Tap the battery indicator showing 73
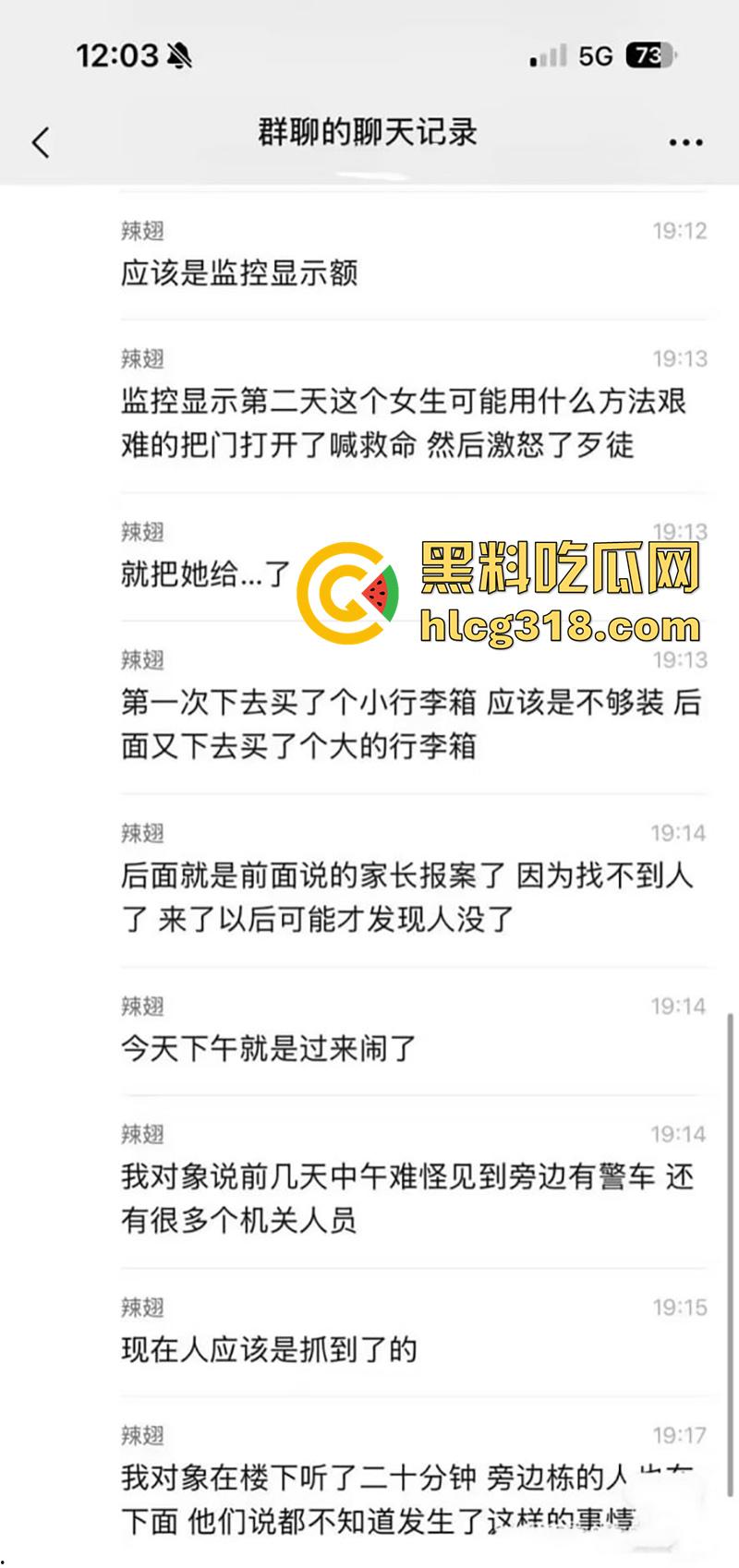Screen dimensions: 739x1568 (648, 55)
